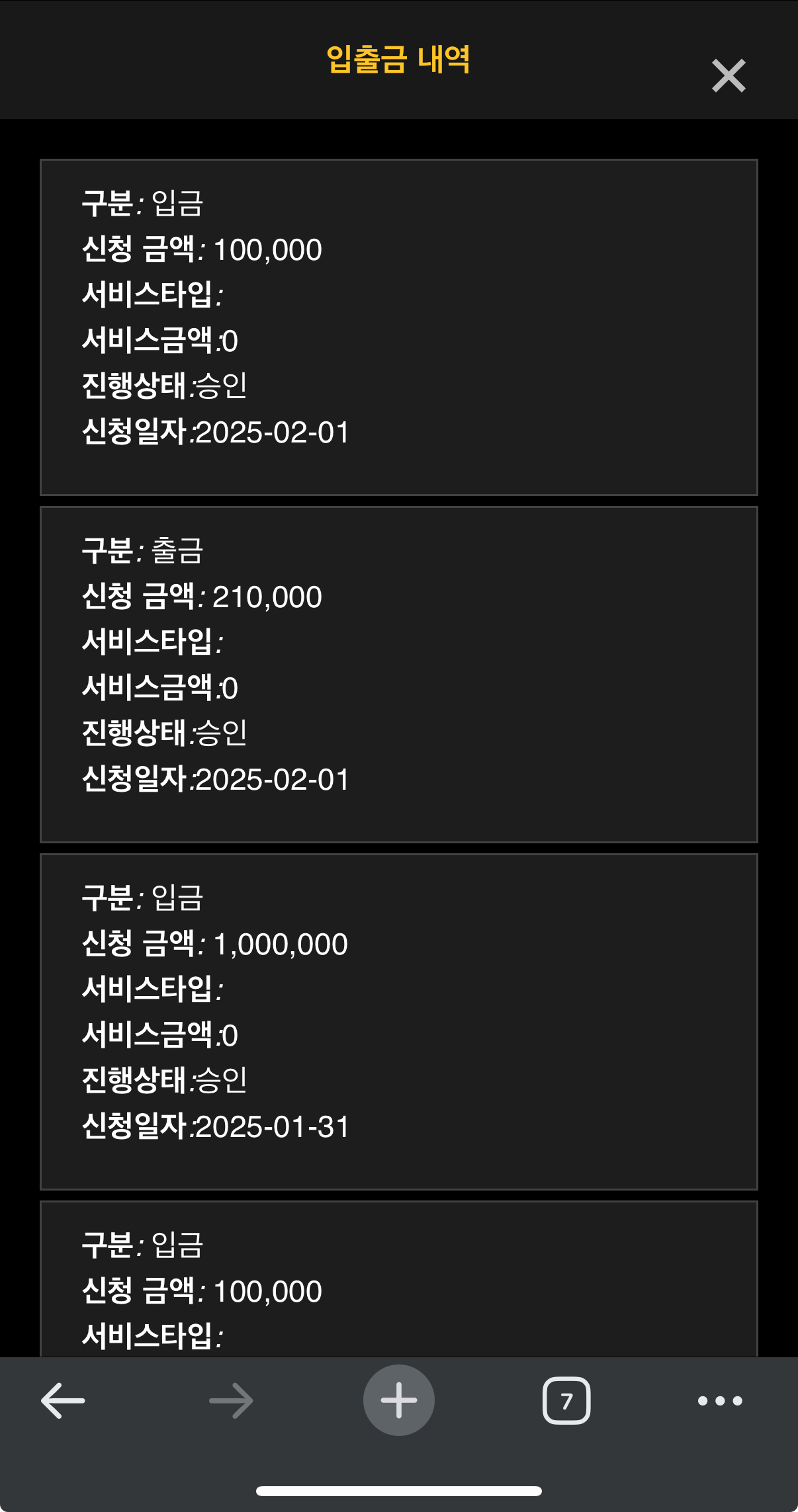Open the browser overflow menu
This screenshot has width=798, height=1512.
(720, 1400)
